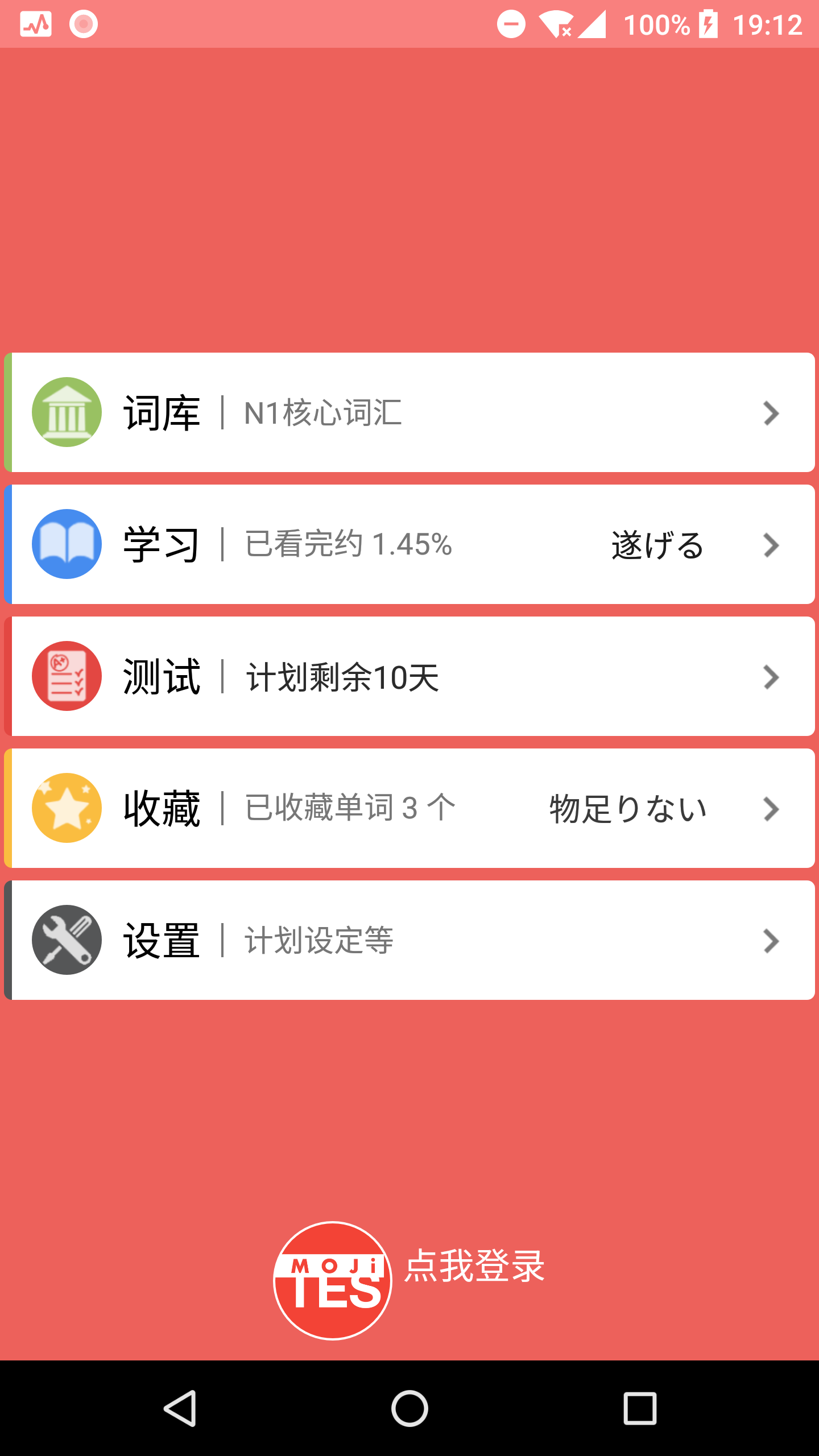
Task: Open the 学习 study row
Action: pos(409,544)
